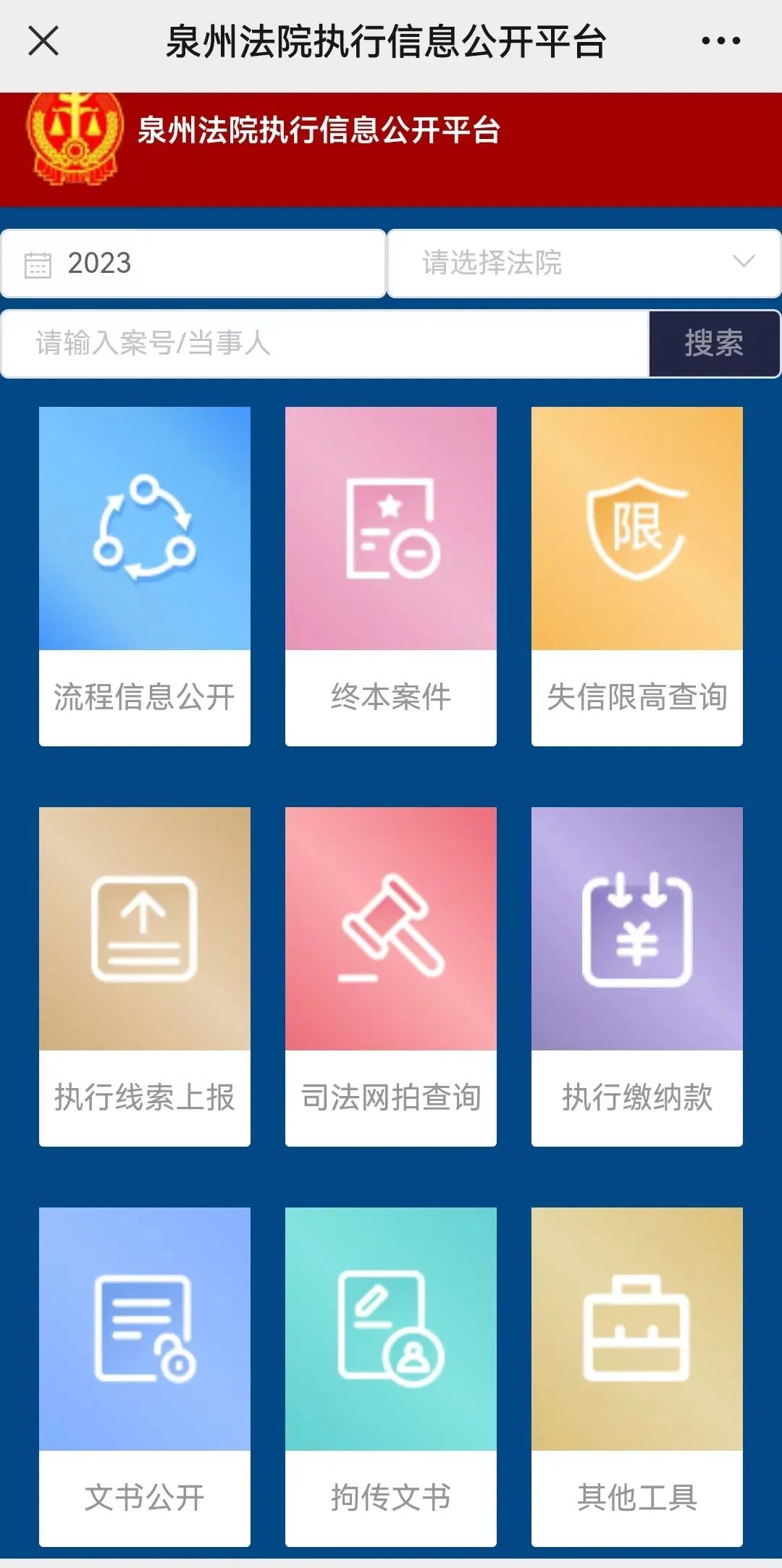The height and width of the screenshot is (1568, 782).
Task: Tap the 搜索 search button
Action: [x=714, y=344]
